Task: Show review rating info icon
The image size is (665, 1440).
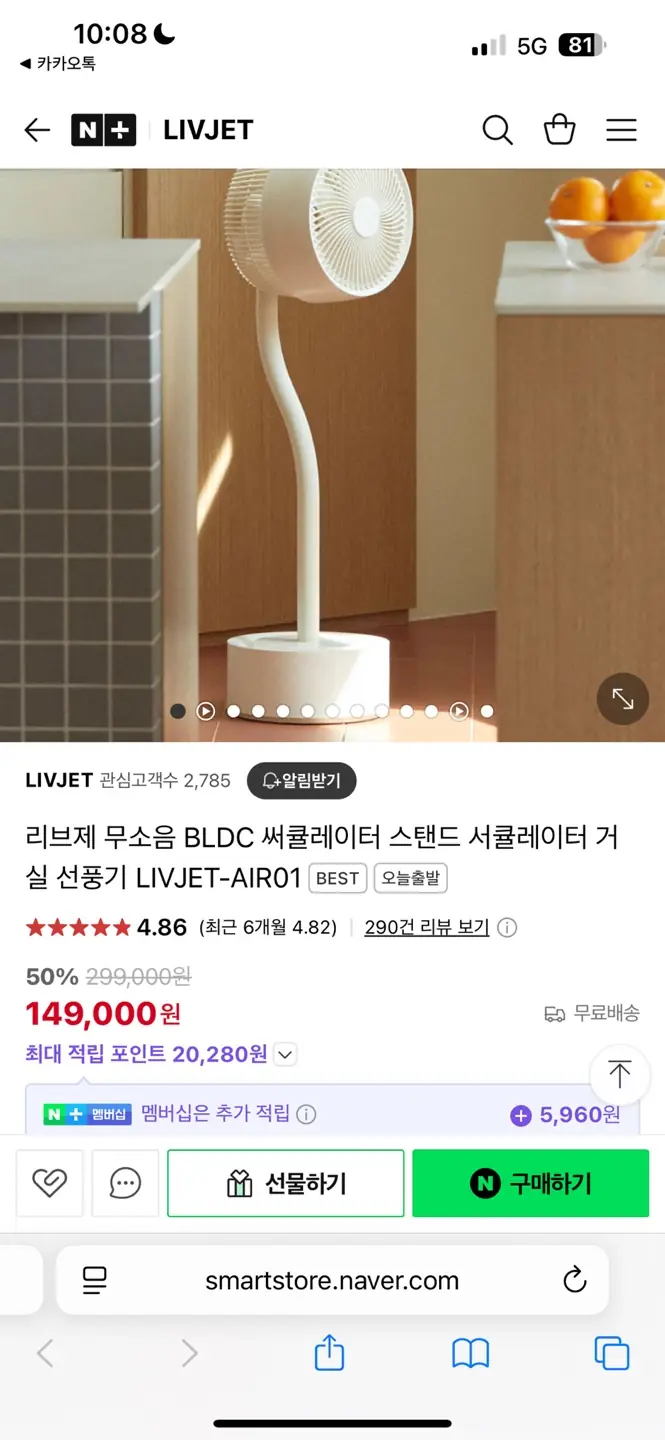Action: (x=507, y=928)
